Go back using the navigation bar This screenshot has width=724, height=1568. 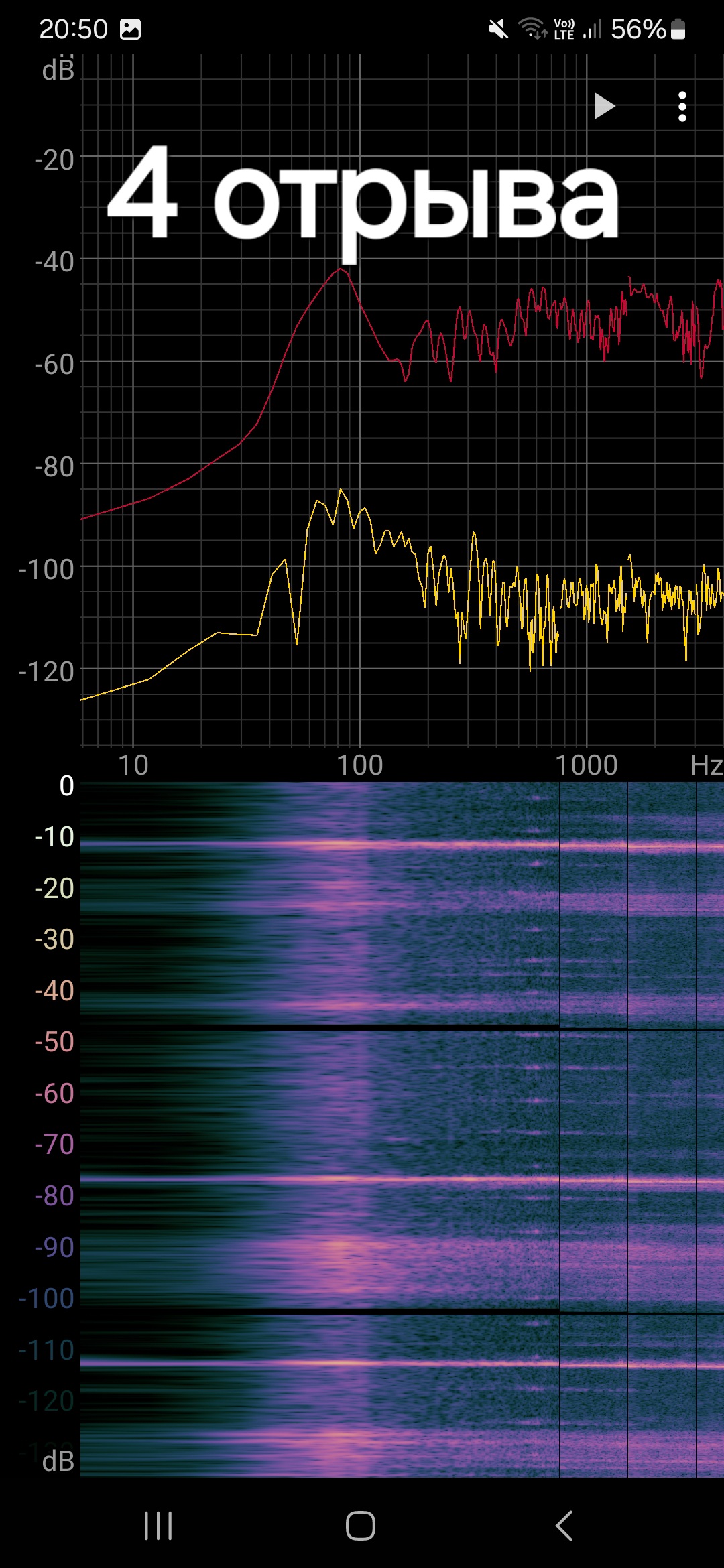pos(564,1526)
